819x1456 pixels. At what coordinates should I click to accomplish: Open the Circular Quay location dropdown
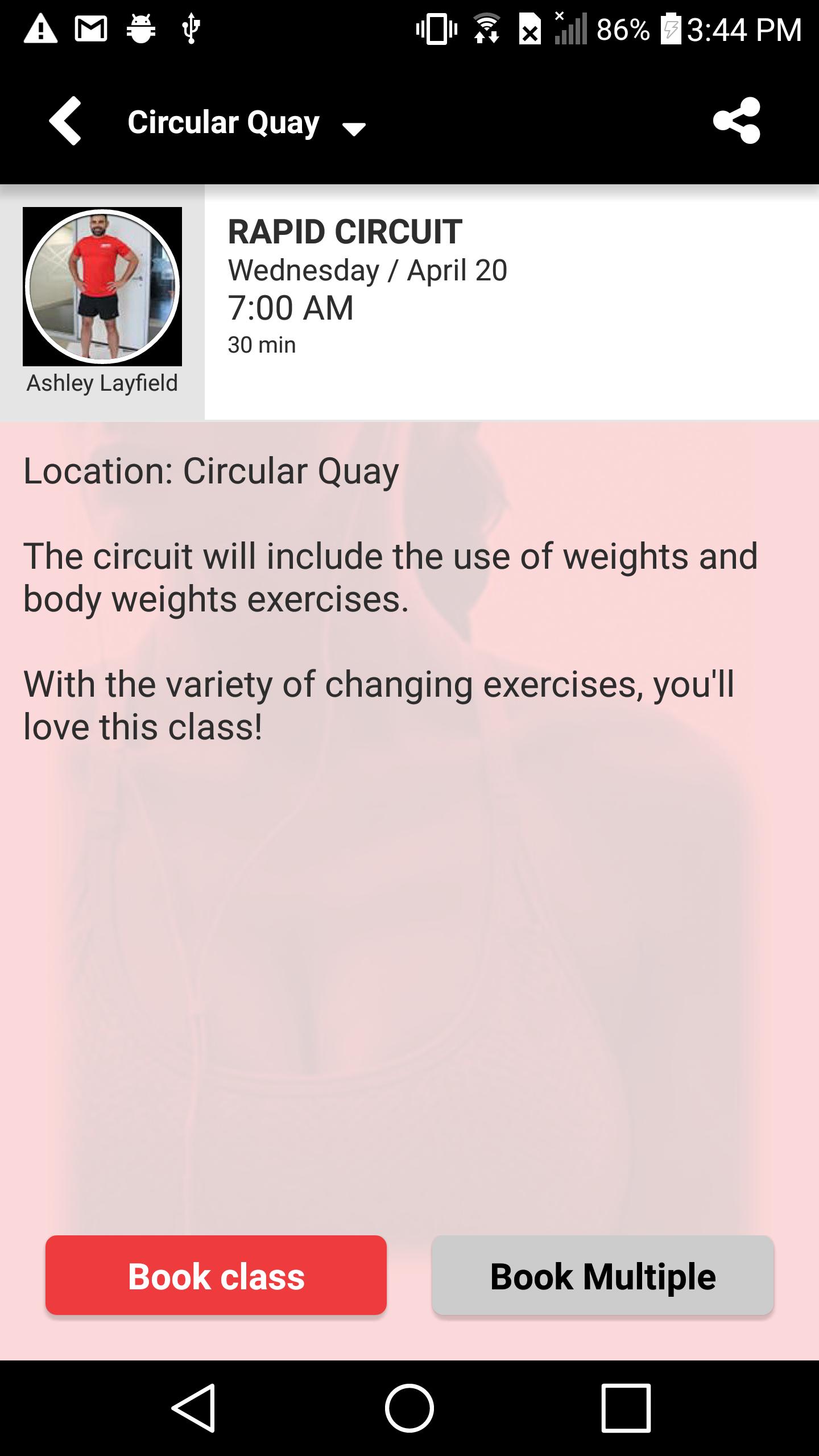click(x=224, y=122)
